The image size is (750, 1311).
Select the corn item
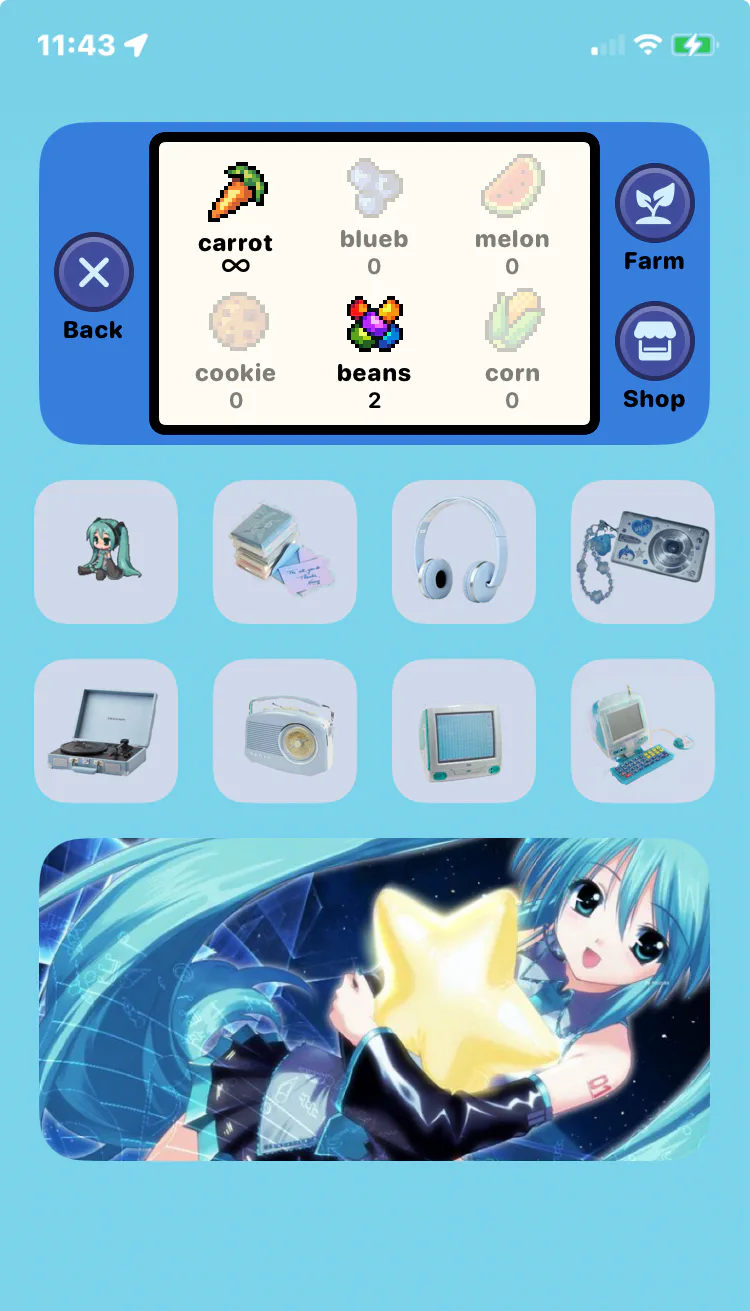[x=512, y=353]
